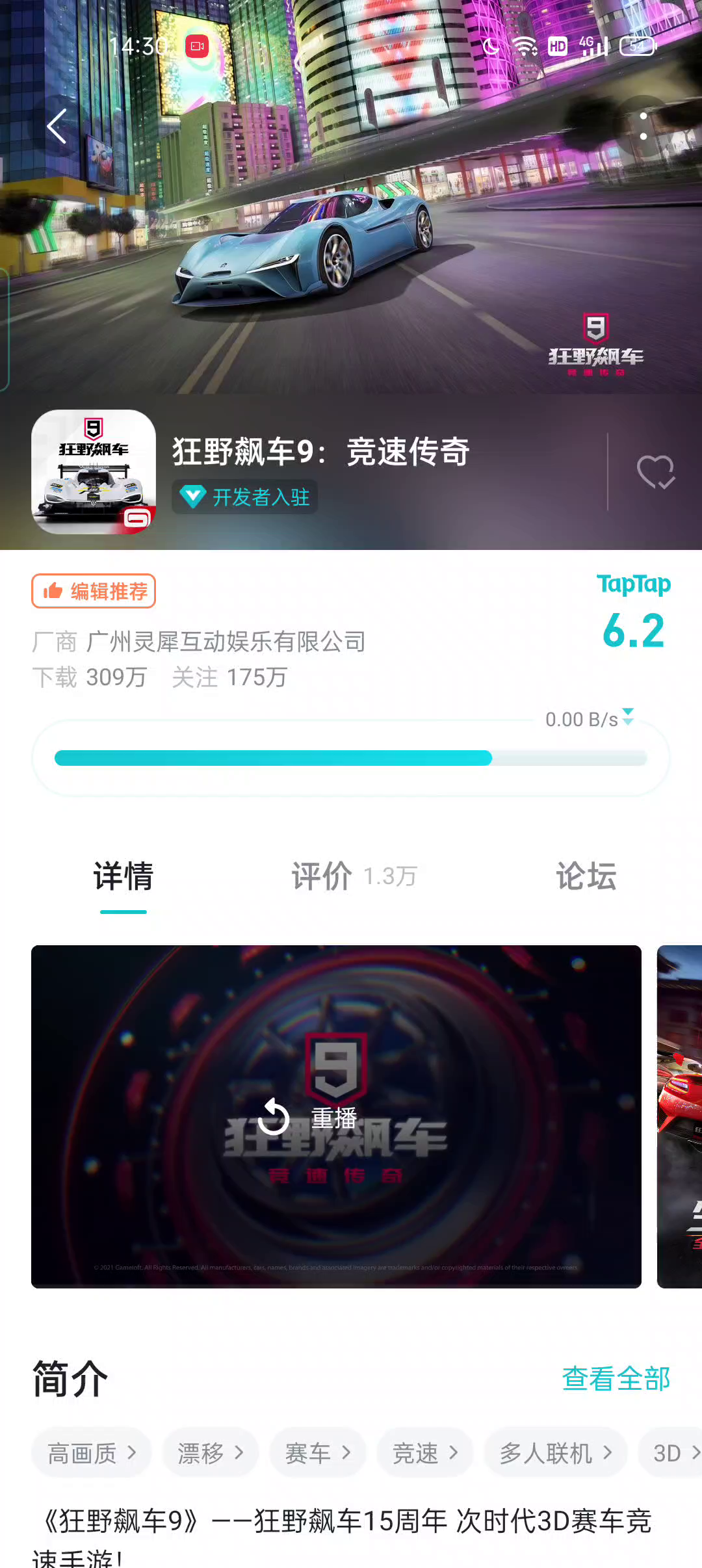Switch to the 评价 reviews tab
This screenshot has height=1568, width=702.
(354, 876)
